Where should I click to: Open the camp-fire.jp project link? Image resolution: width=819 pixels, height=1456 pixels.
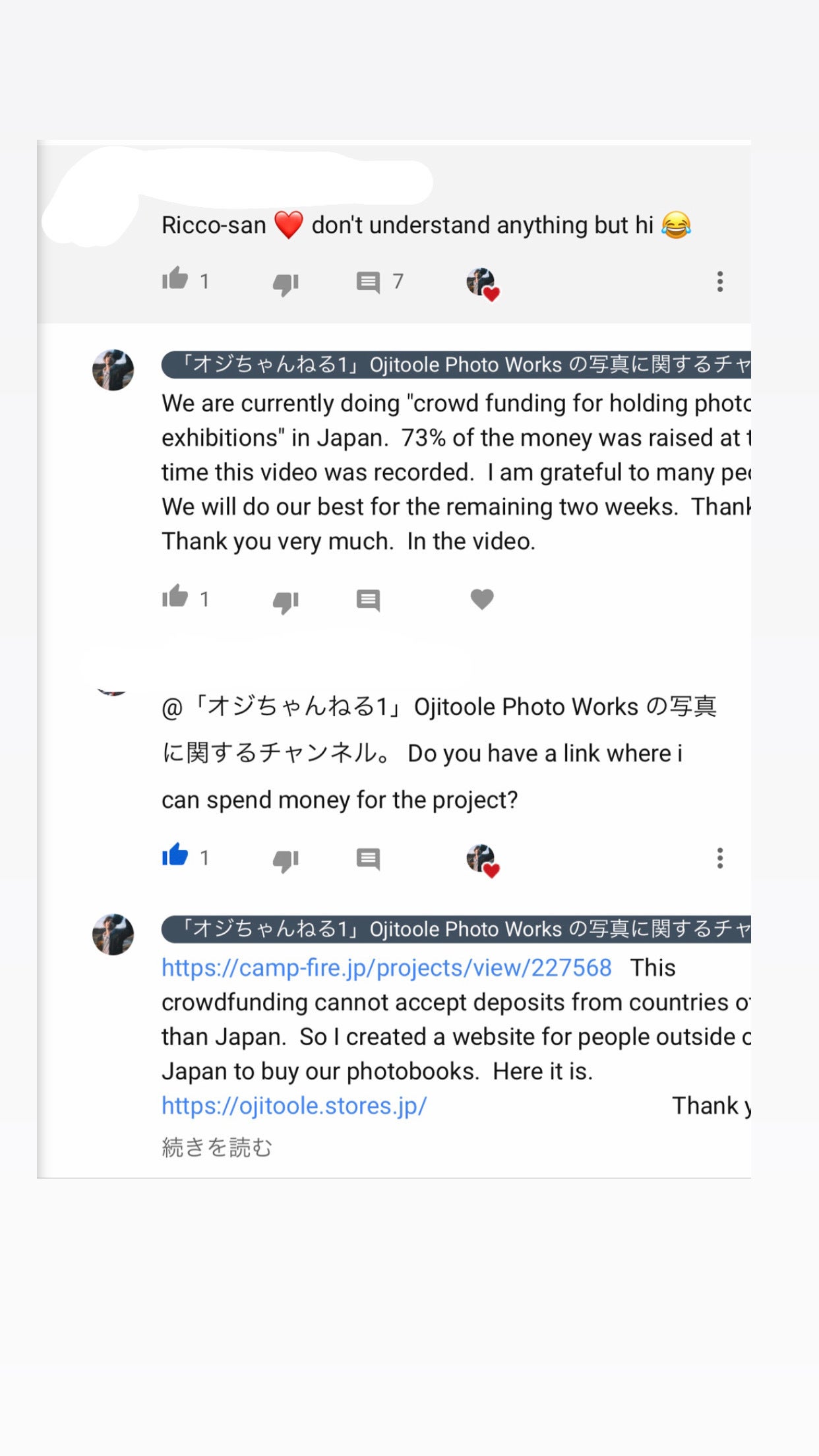[x=386, y=967]
